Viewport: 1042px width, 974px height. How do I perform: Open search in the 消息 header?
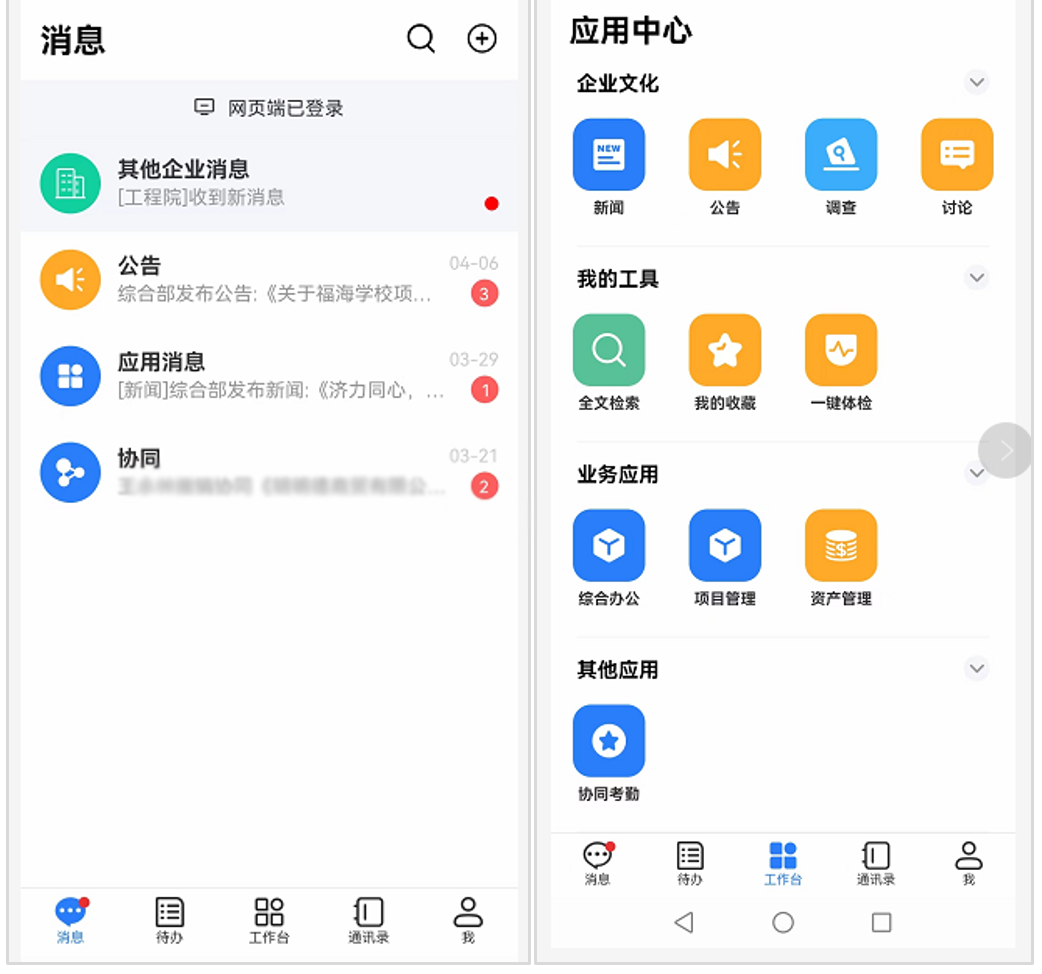point(421,39)
